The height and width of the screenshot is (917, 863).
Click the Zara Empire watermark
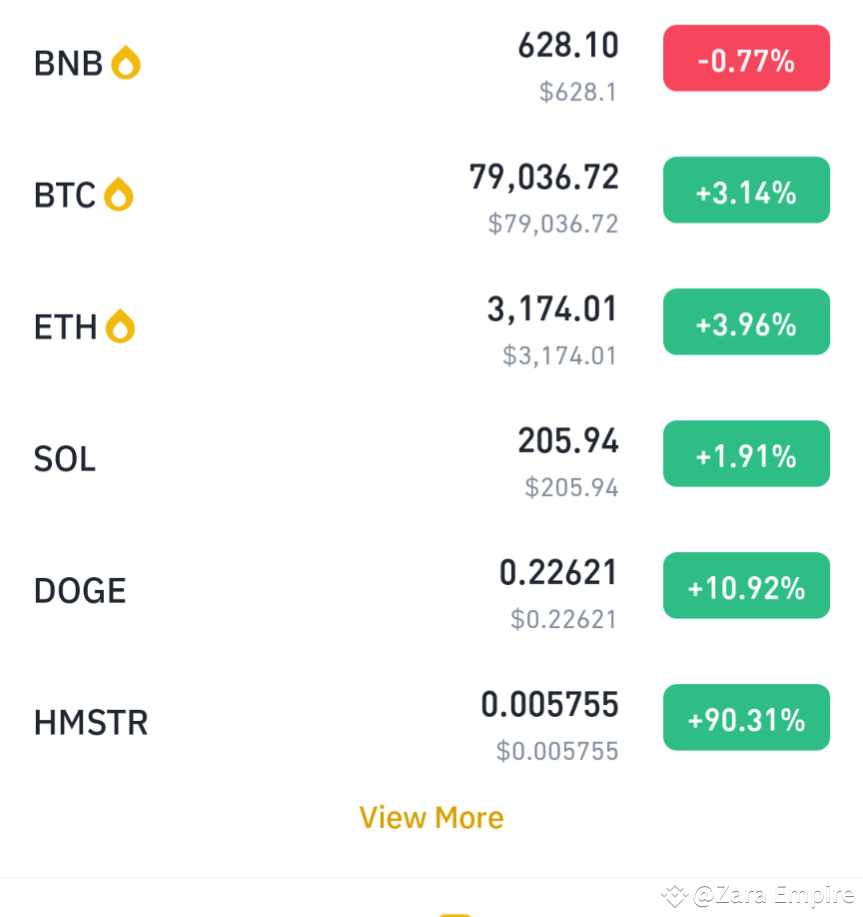click(760, 895)
